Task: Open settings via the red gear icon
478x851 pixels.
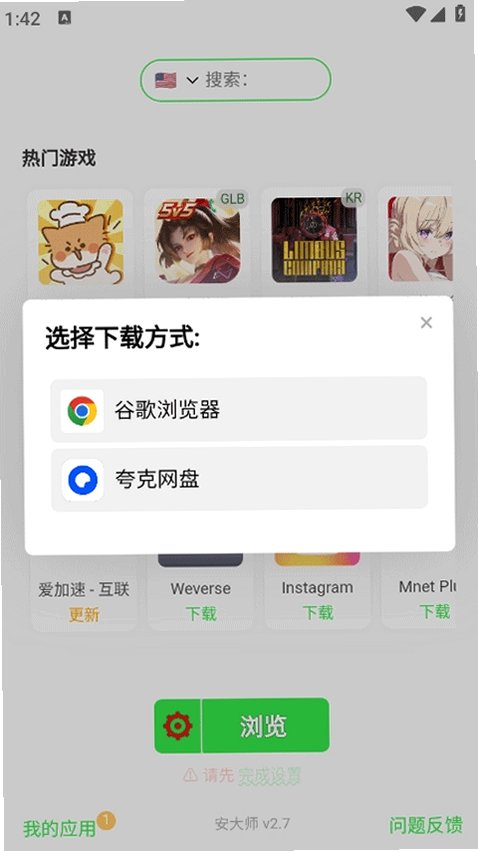Action: [x=178, y=726]
